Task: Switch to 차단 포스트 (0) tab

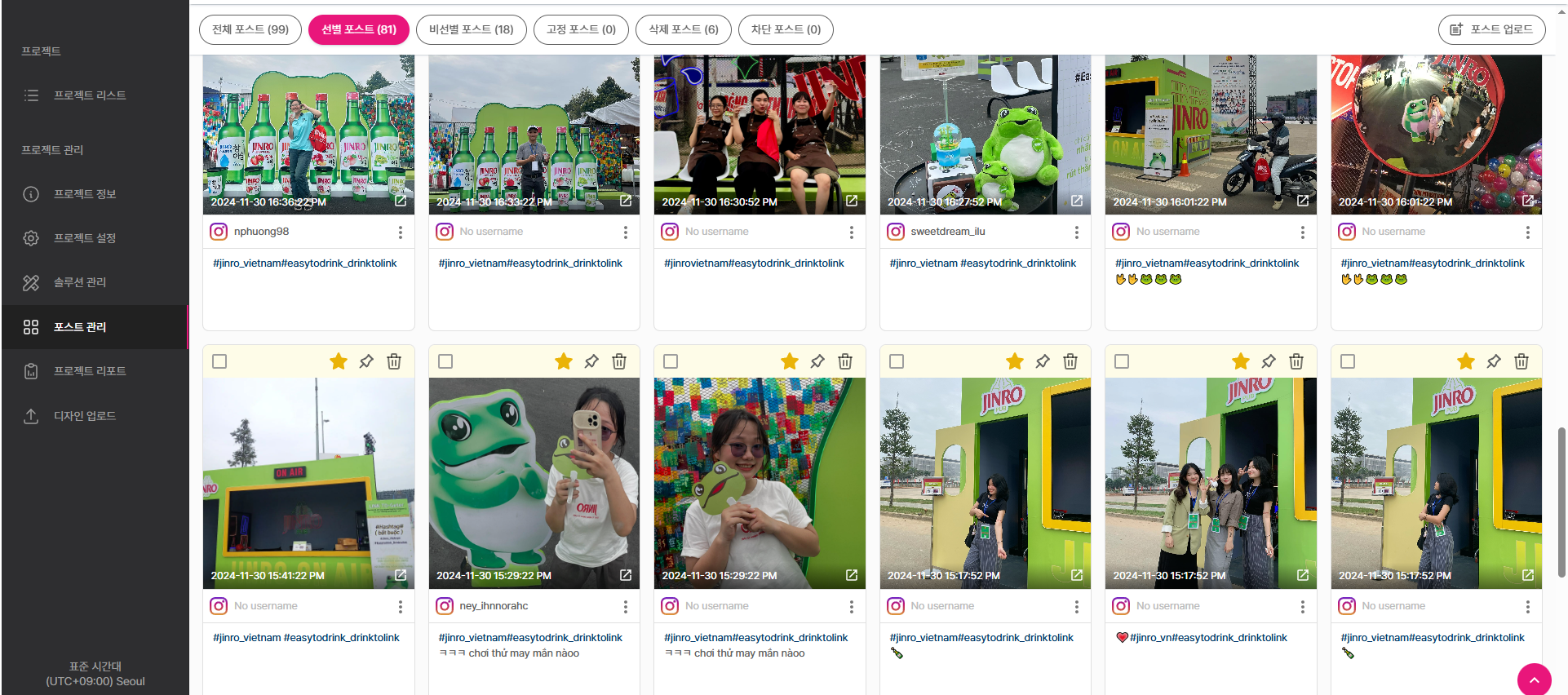Action: 786,29
